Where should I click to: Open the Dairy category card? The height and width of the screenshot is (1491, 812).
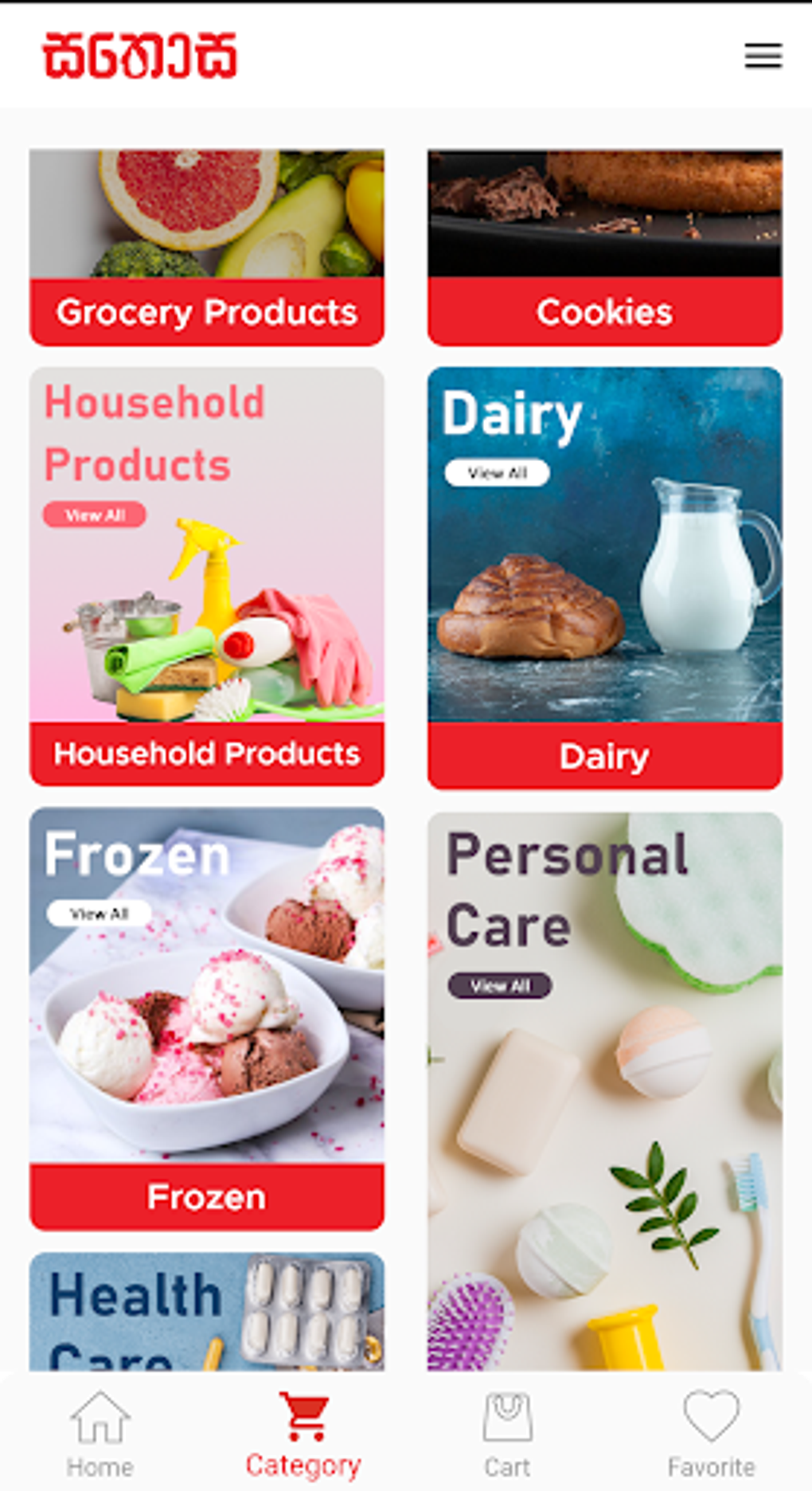coord(604,578)
